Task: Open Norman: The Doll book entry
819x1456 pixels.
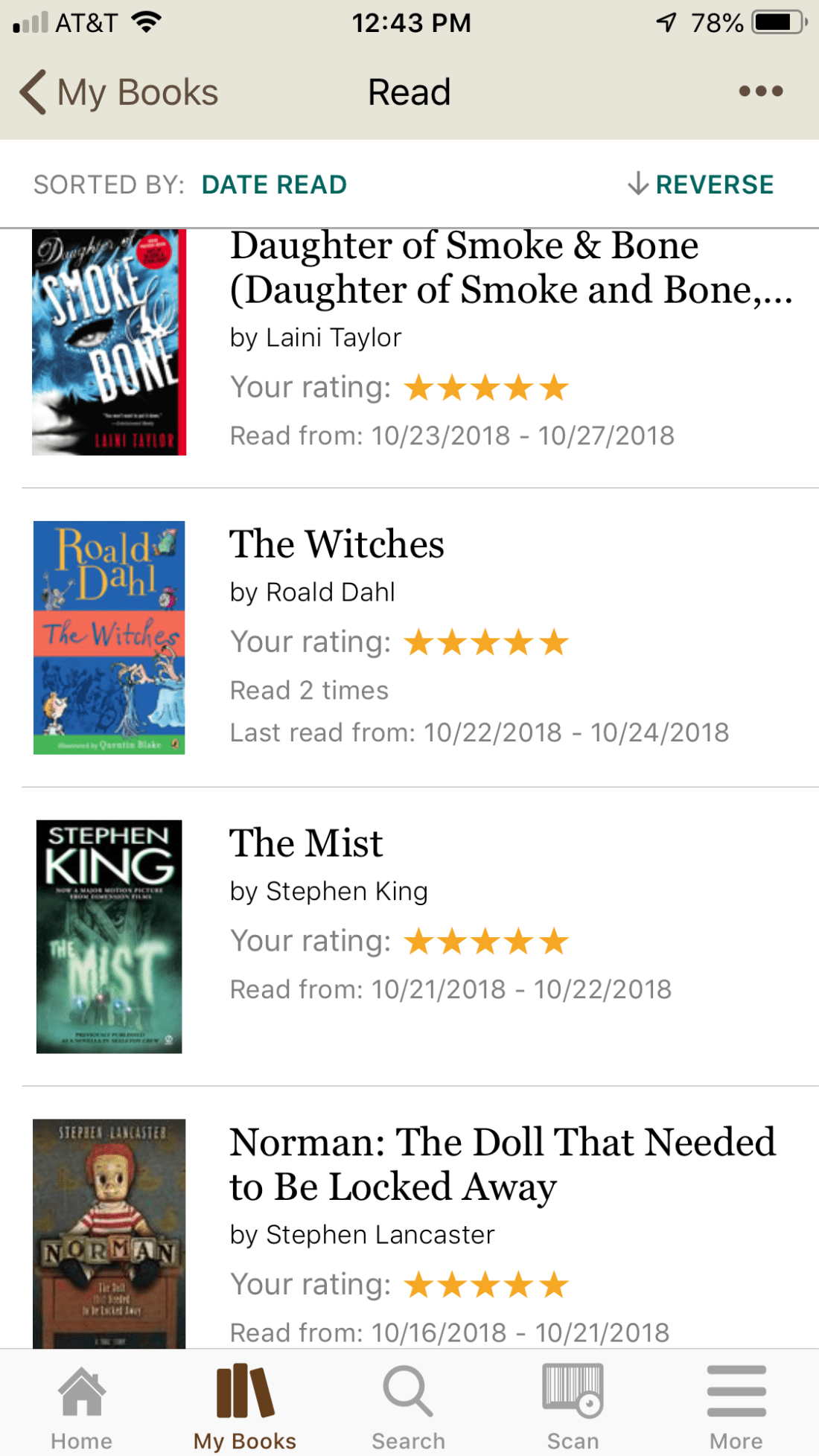Action: [503, 1163]
